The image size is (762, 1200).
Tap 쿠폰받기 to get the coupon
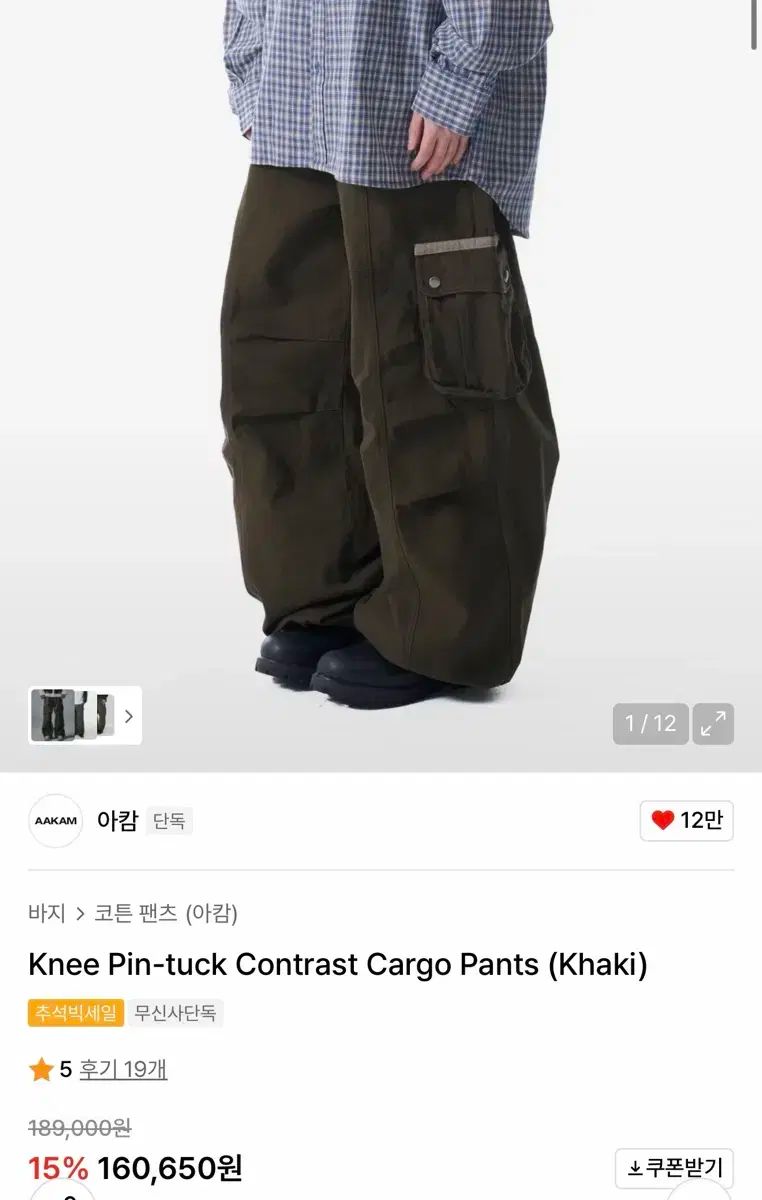pyautogui.click(x=674, y=1168)
